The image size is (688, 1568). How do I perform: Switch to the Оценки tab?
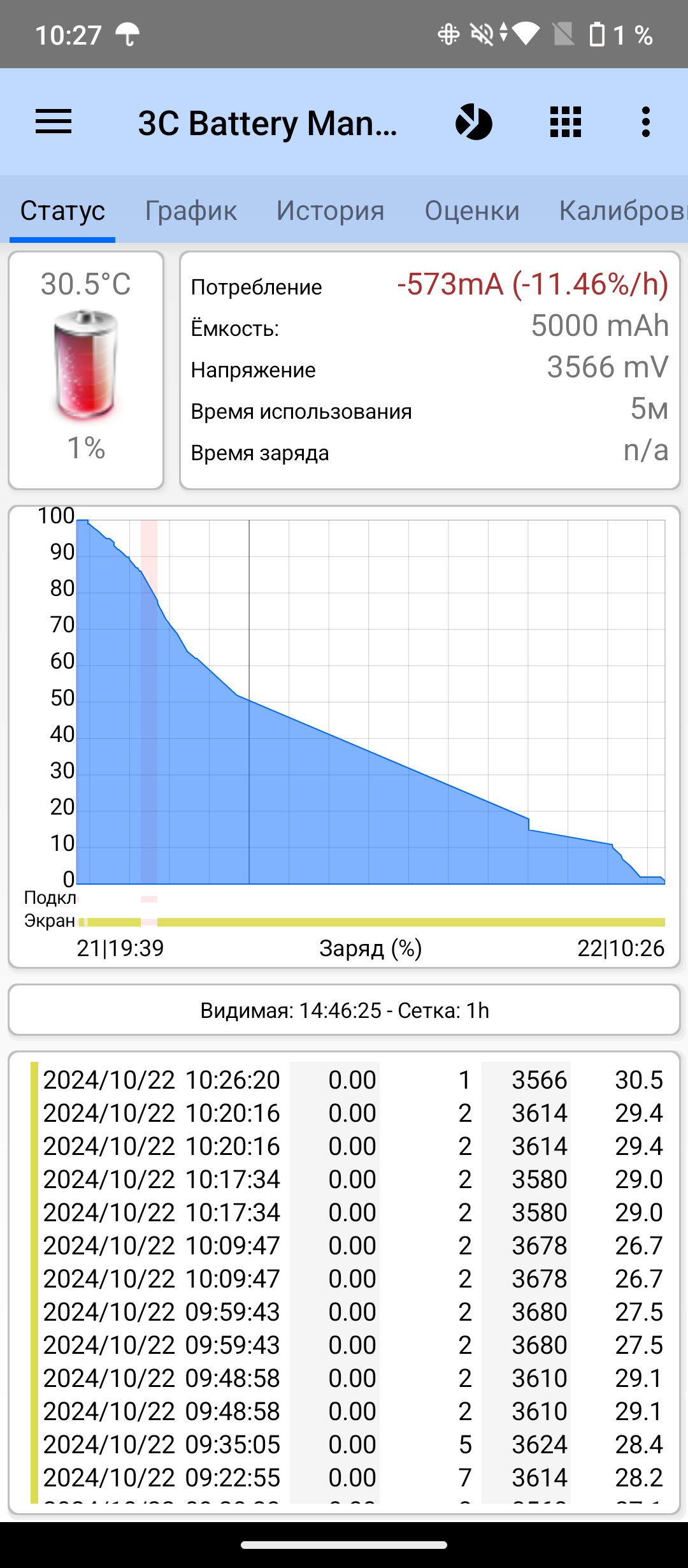point(472,210)
